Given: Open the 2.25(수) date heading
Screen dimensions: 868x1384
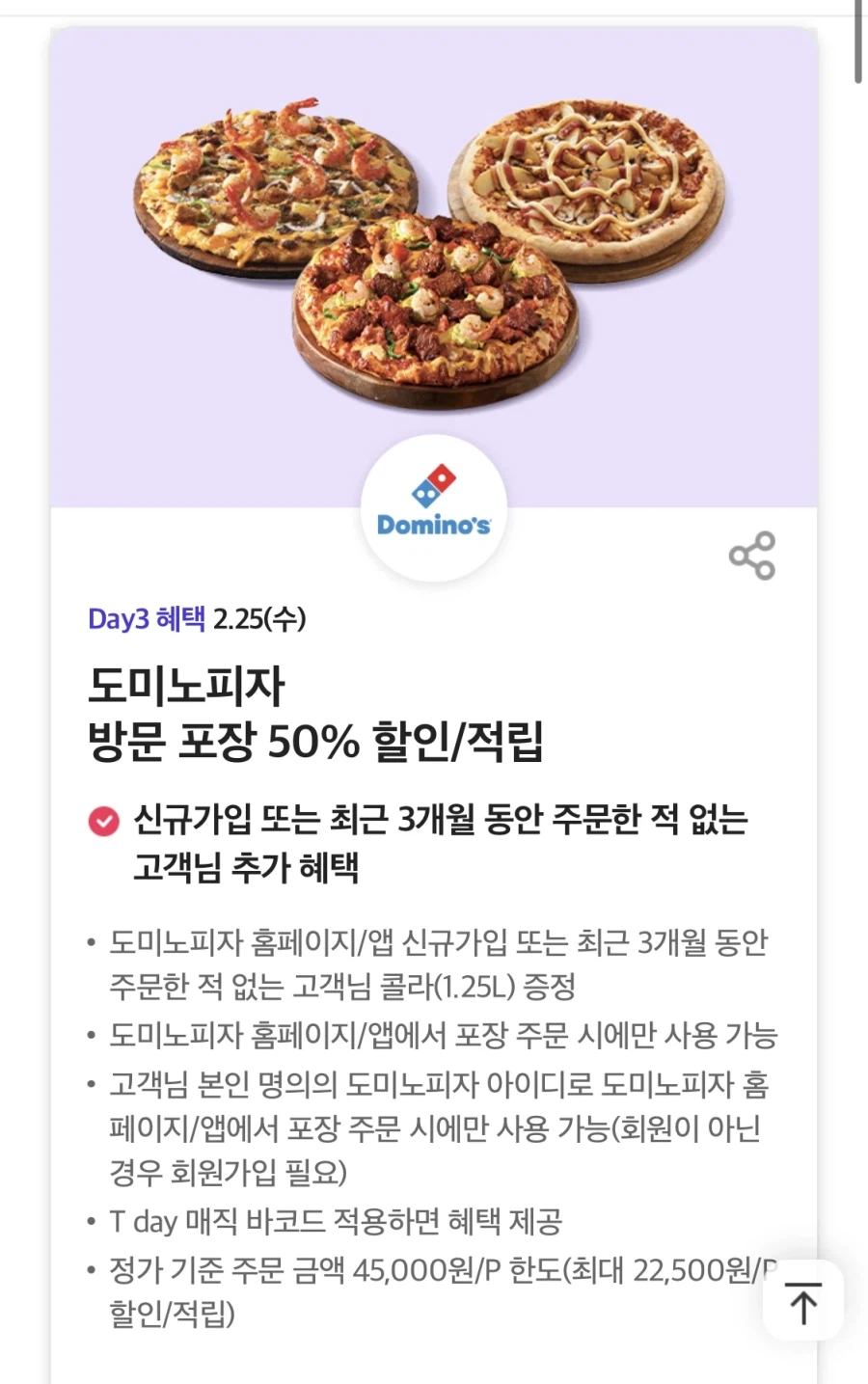Looking at the screenshot, I should [x=260, y=620].
